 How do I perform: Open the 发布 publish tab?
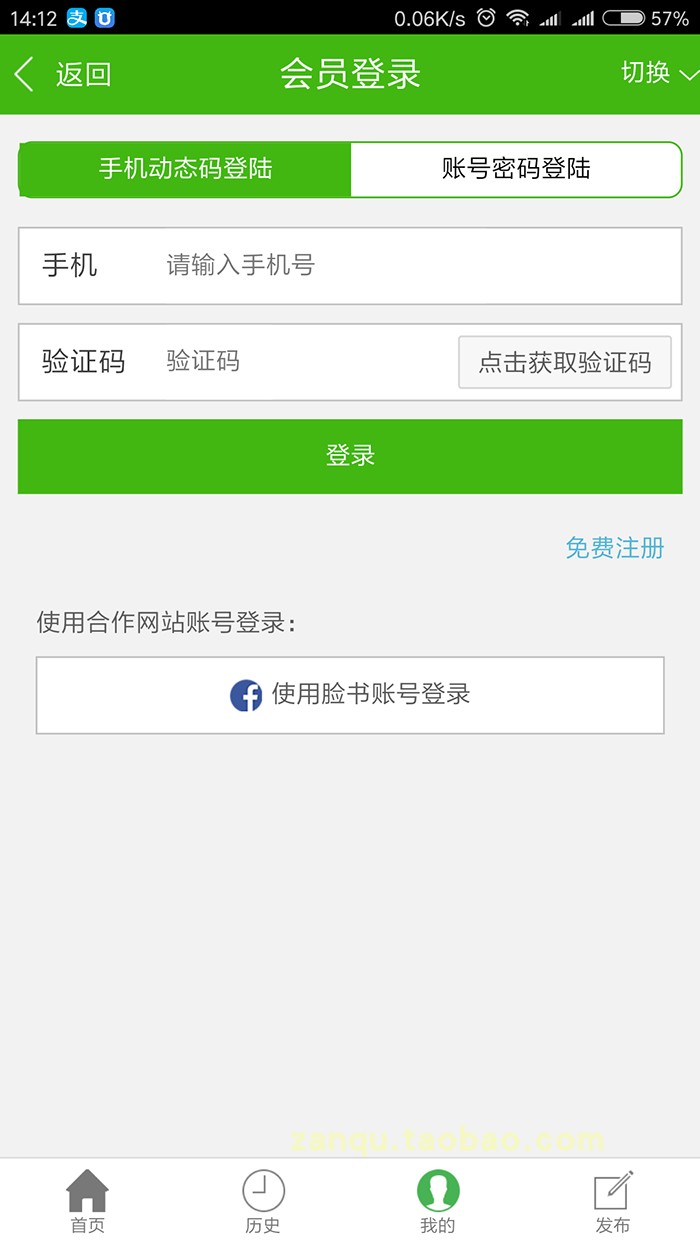point(613,1201)
